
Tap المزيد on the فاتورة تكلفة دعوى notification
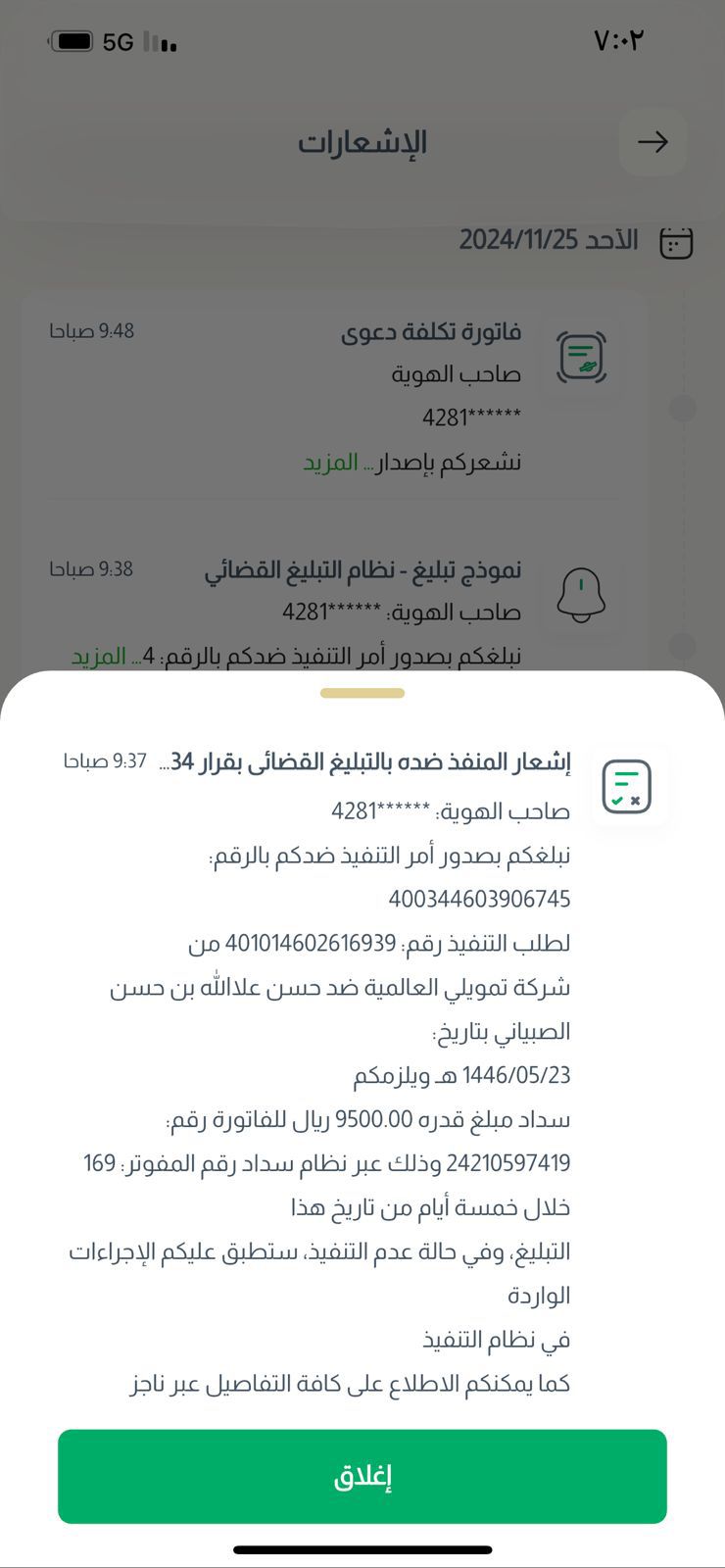tap(330, 462)
